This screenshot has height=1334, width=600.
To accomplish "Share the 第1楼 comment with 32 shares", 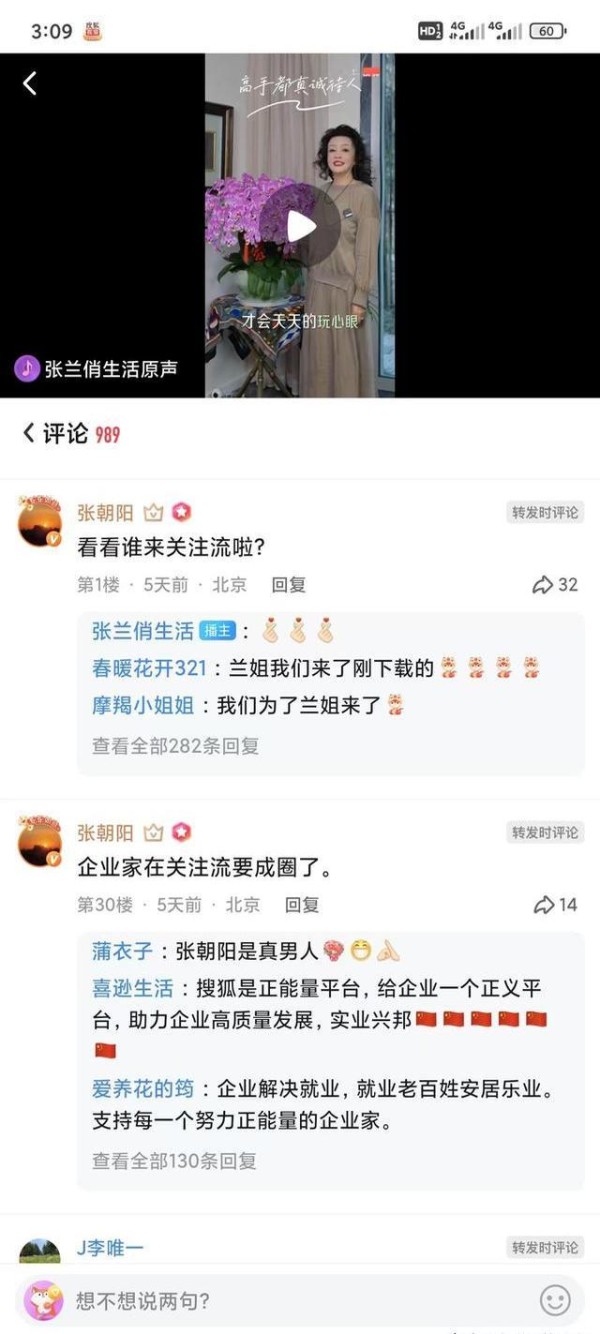I will [x=555, y=585].
